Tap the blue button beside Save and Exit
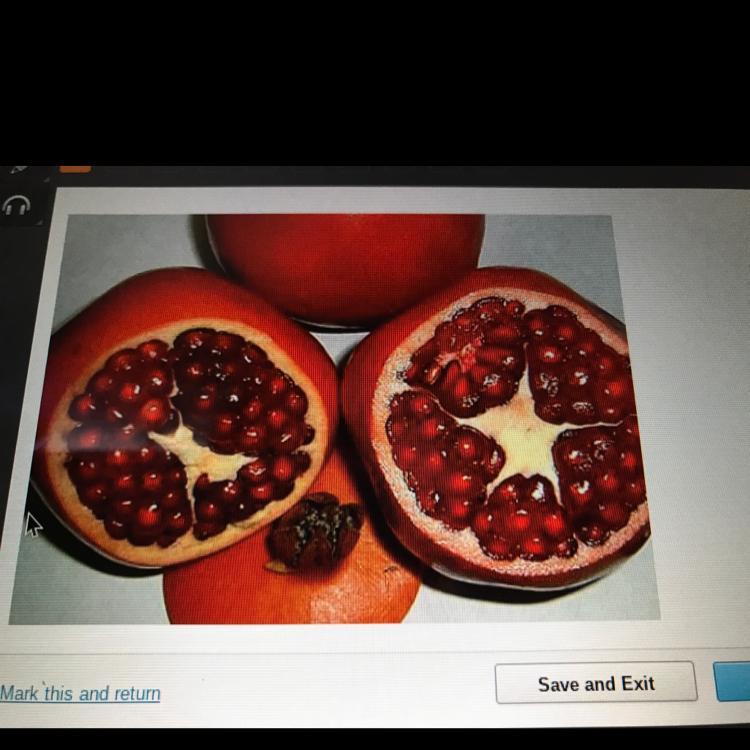This screenshot has height=750, width=750. pos(733,681)
